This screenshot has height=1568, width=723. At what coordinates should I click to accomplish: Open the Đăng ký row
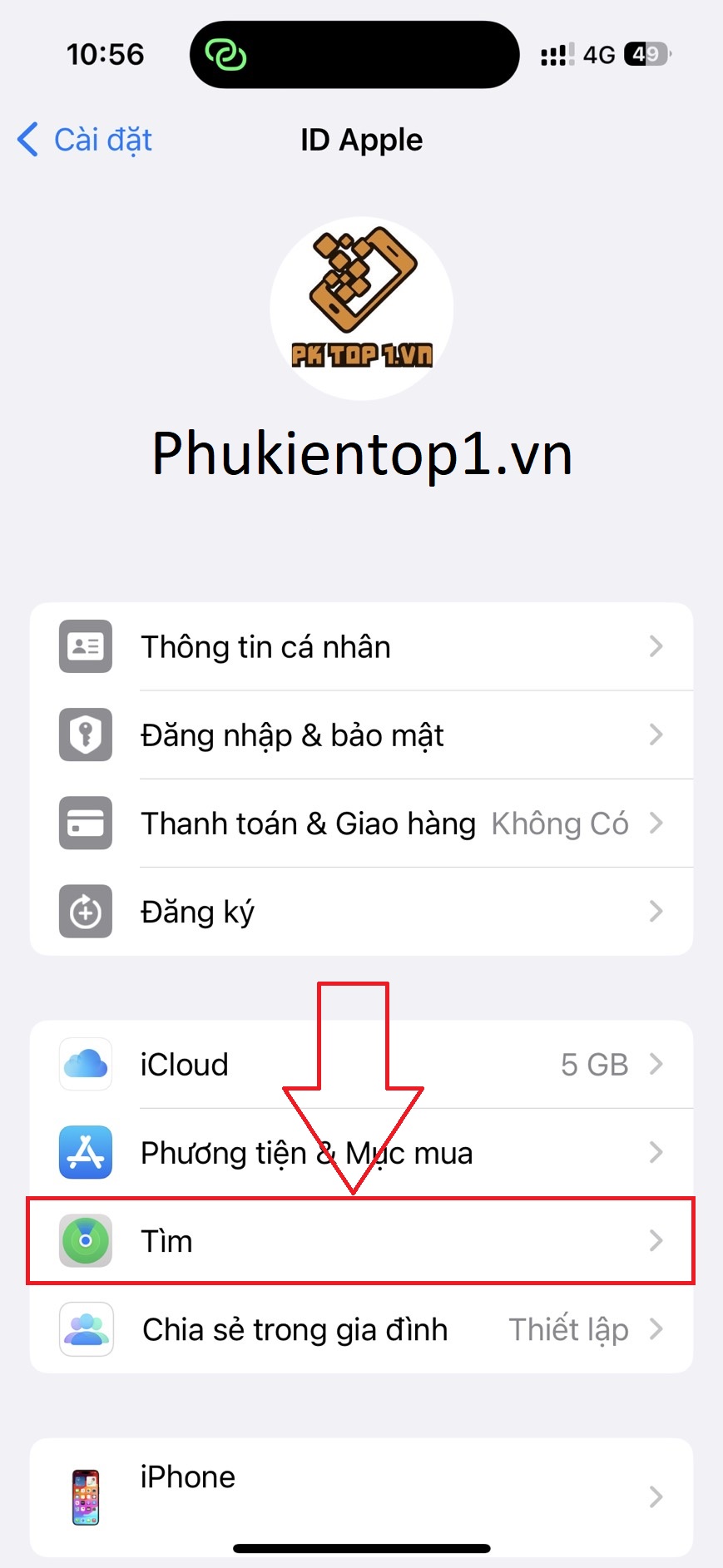click(x=361, y=912)
